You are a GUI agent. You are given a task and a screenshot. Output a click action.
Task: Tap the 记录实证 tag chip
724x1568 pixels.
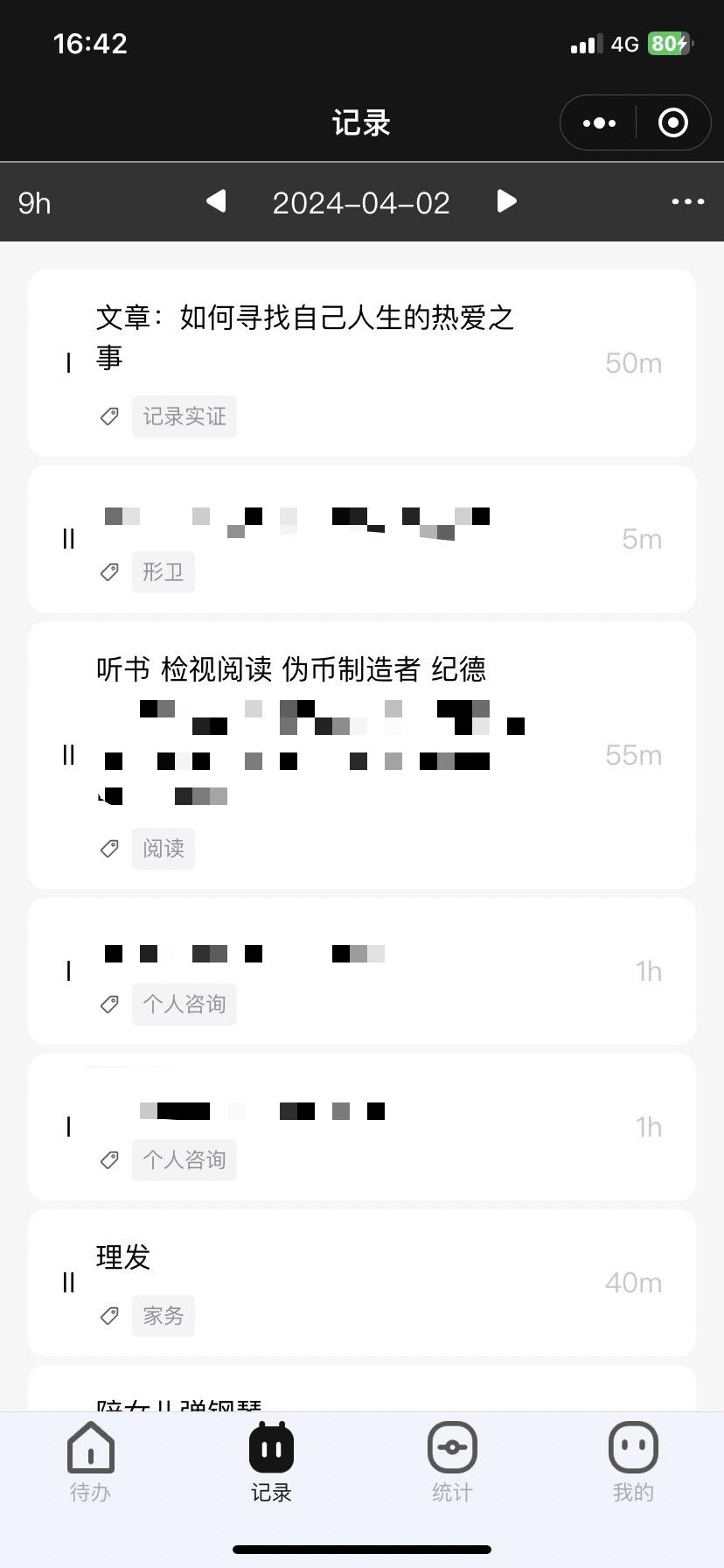(184, 416)
